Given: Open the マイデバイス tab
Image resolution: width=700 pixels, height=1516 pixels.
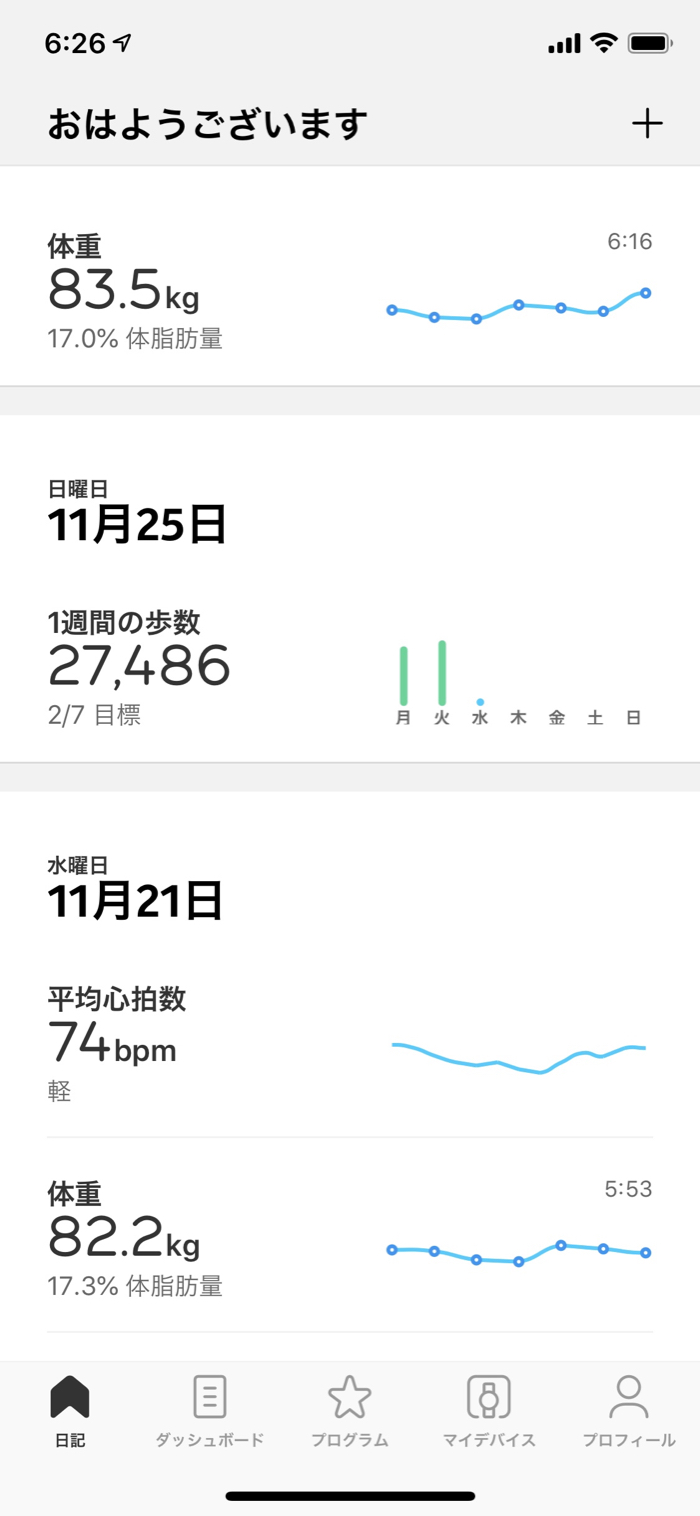Looking at the screenshot, I should tap(489, 1412).
